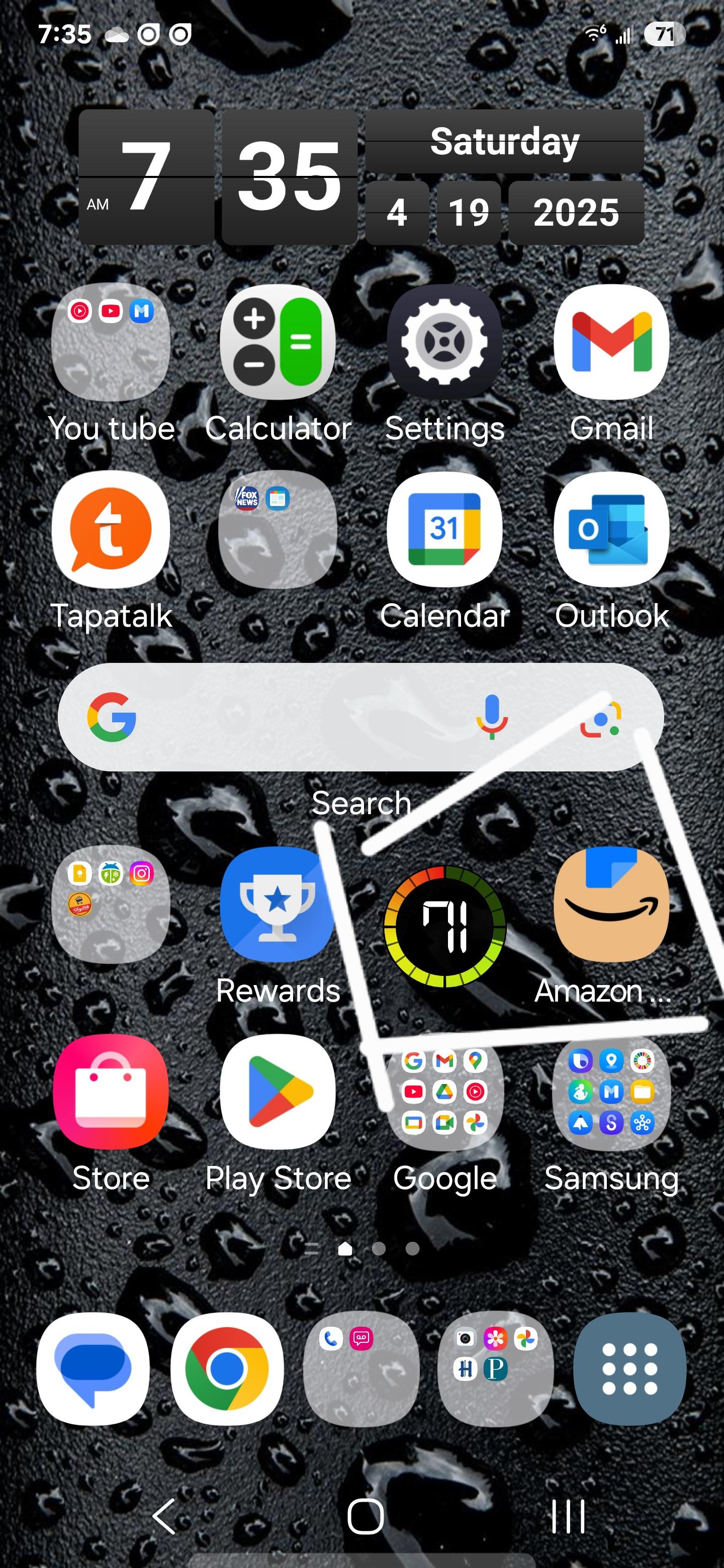Open the apps drawer grid button
This screenshot has height=1568, width=724.
pos(629,1368)
